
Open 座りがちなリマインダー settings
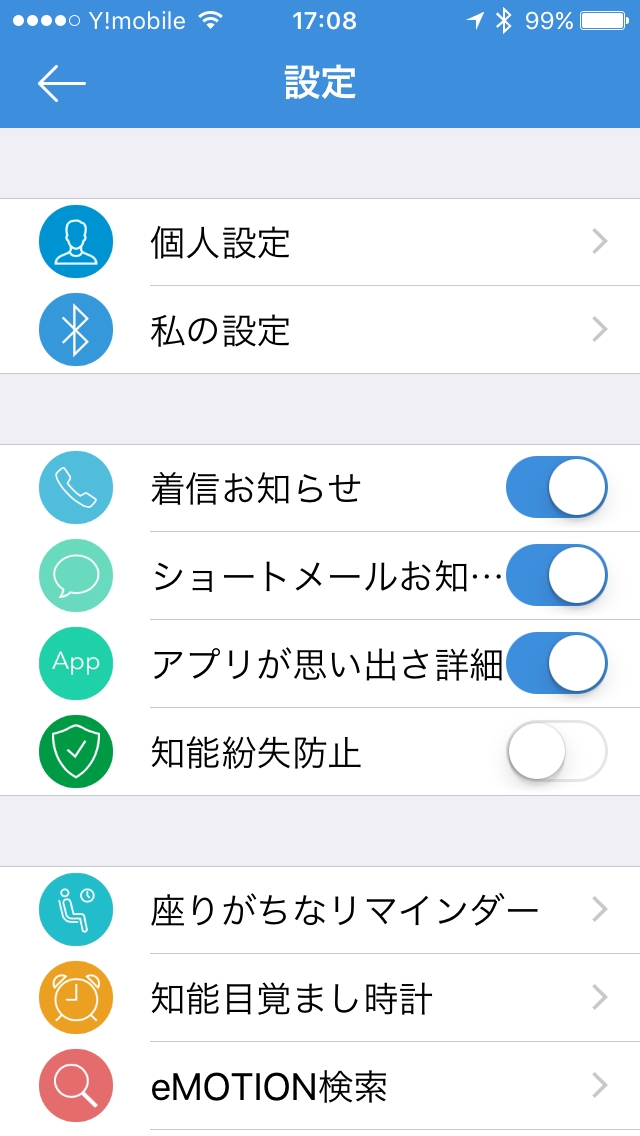pyautogui.click(x=320, y=910)
